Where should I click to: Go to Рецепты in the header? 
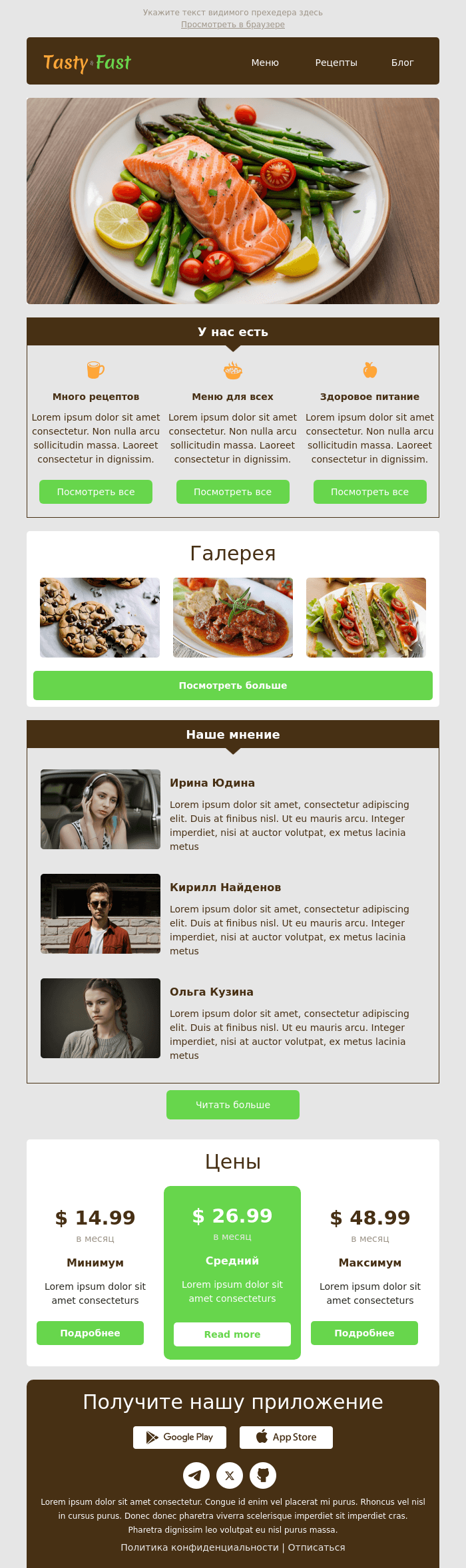click(336, 63)
